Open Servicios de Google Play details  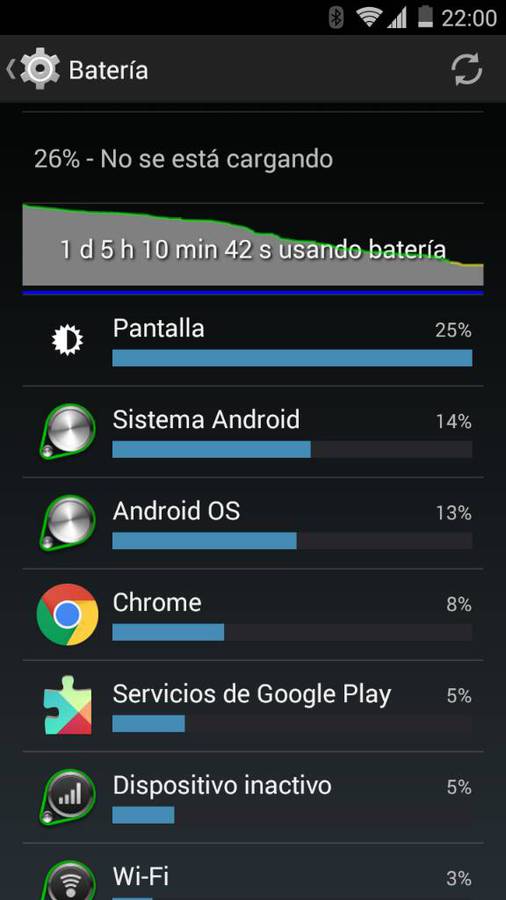(253, 706)
